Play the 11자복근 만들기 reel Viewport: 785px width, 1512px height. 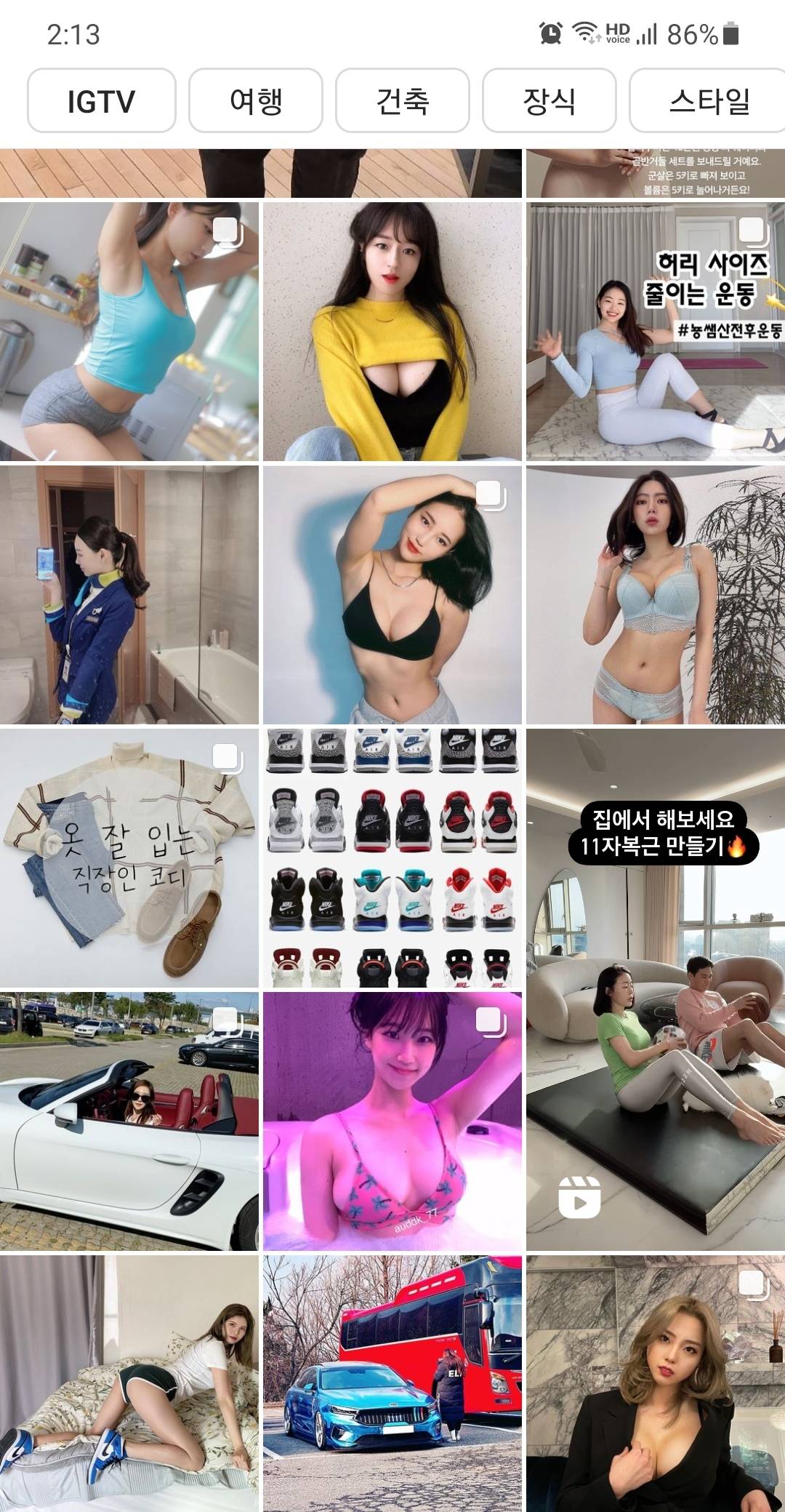point(655,989)
